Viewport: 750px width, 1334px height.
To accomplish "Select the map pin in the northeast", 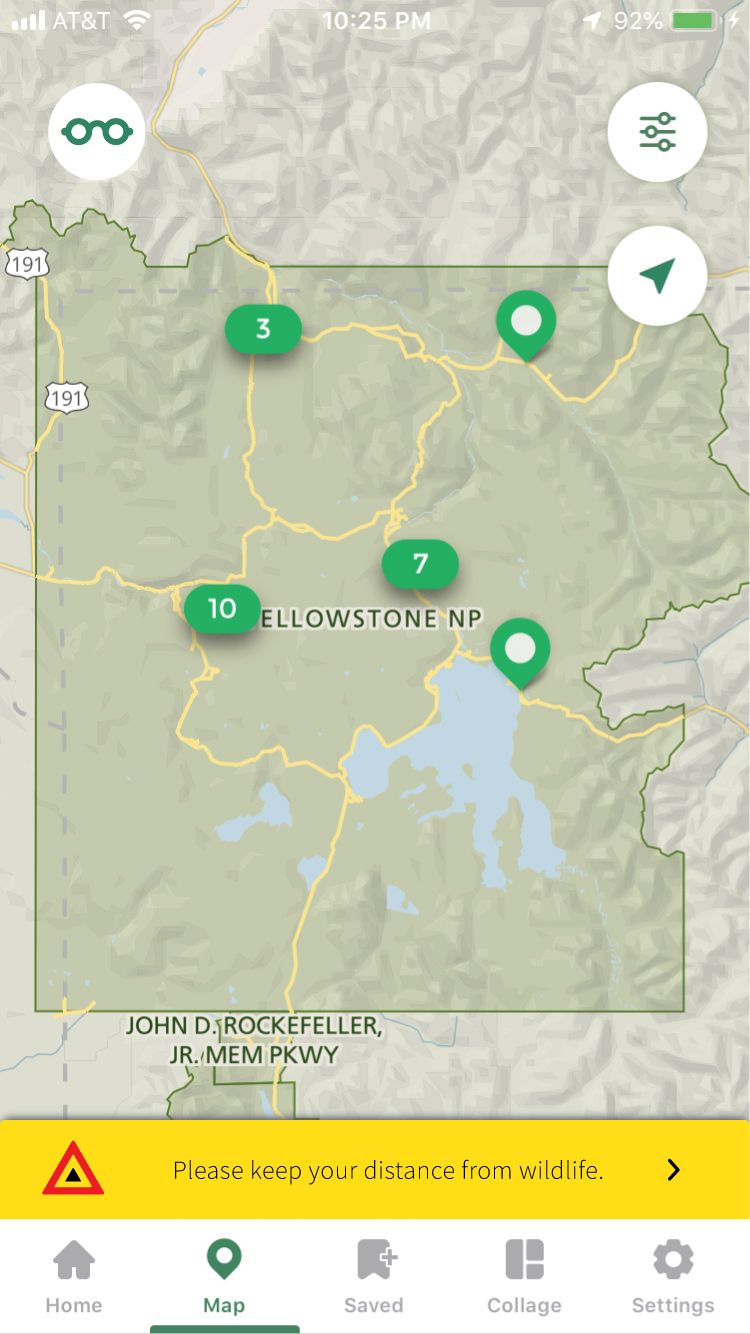I will click(x=526, y=322).
